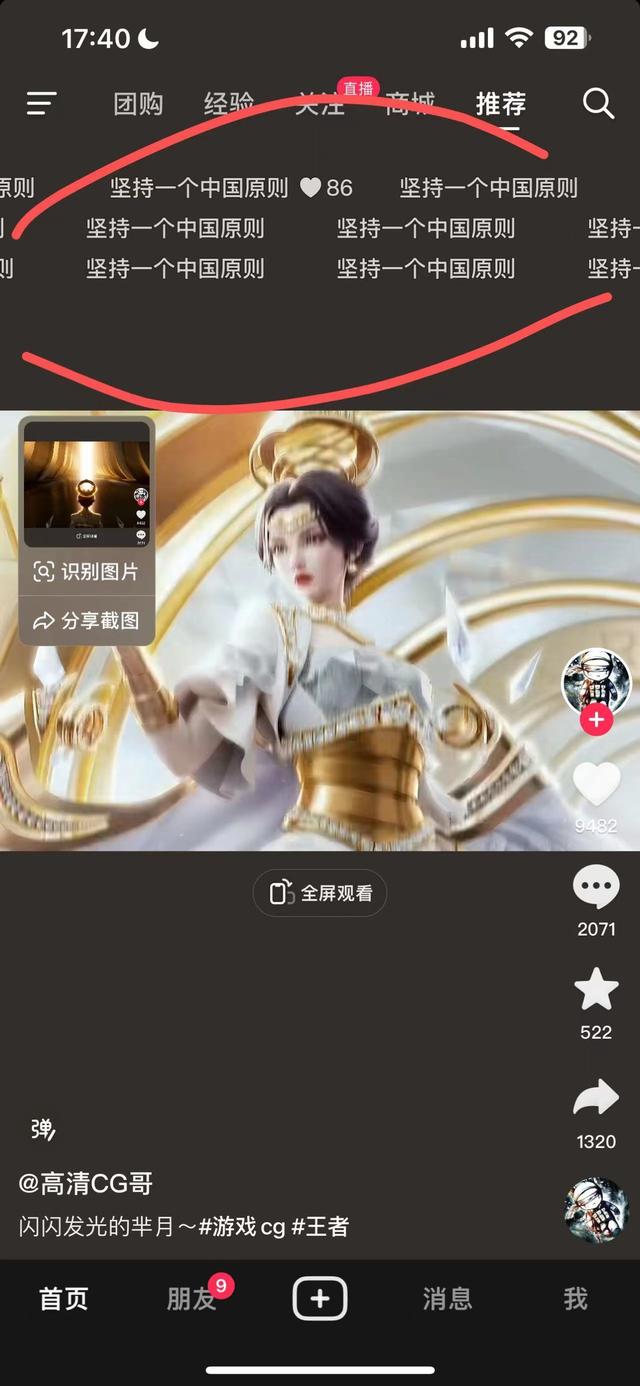
Task: Go to the 朋友 tab
Action: [191, 1299]
